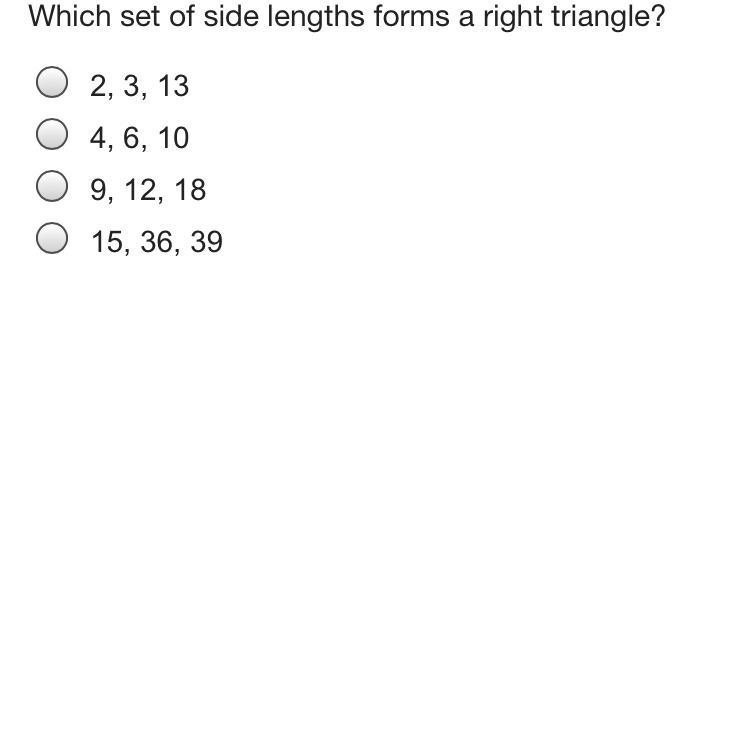Pick the 15, 36, 39 radio button

click(52, 238)
